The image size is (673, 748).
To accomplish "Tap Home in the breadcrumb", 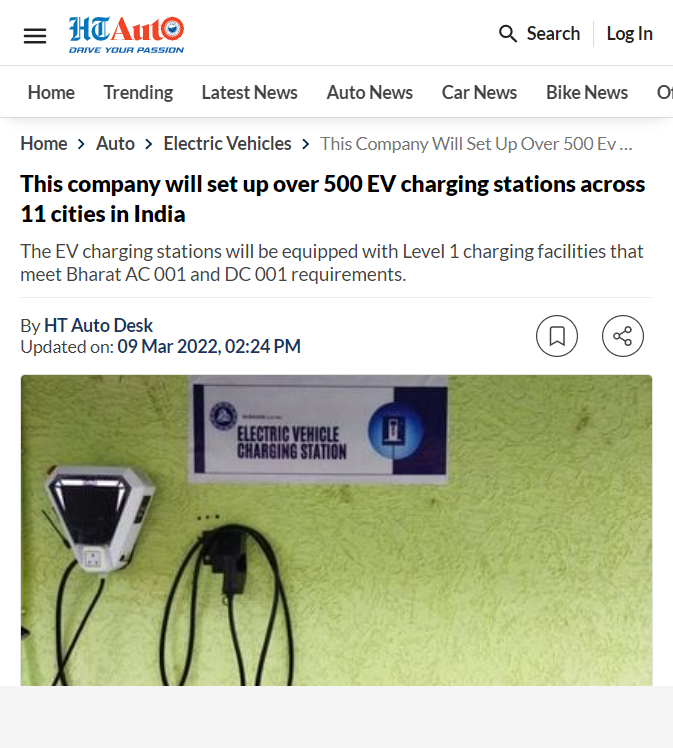I will click(x=44, y=144).
